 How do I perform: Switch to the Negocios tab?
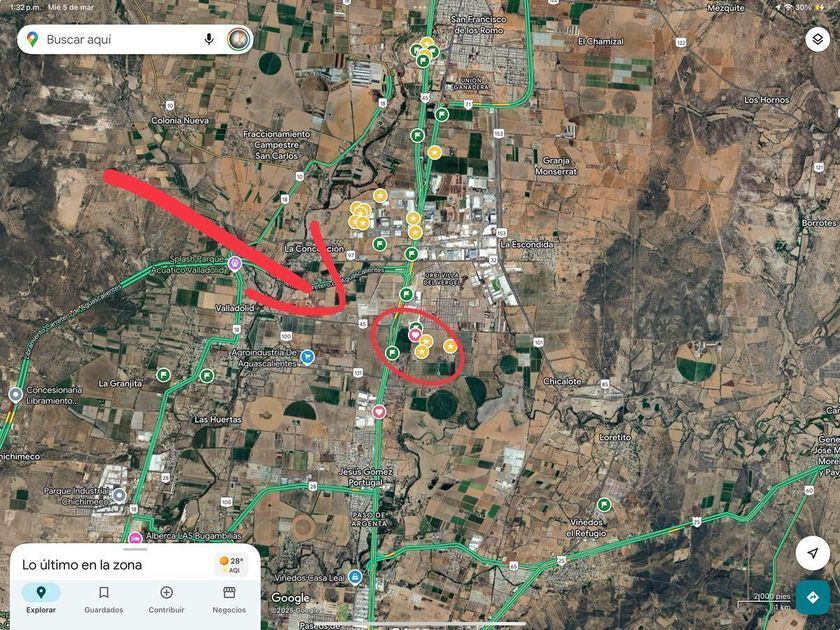(229, 599)
